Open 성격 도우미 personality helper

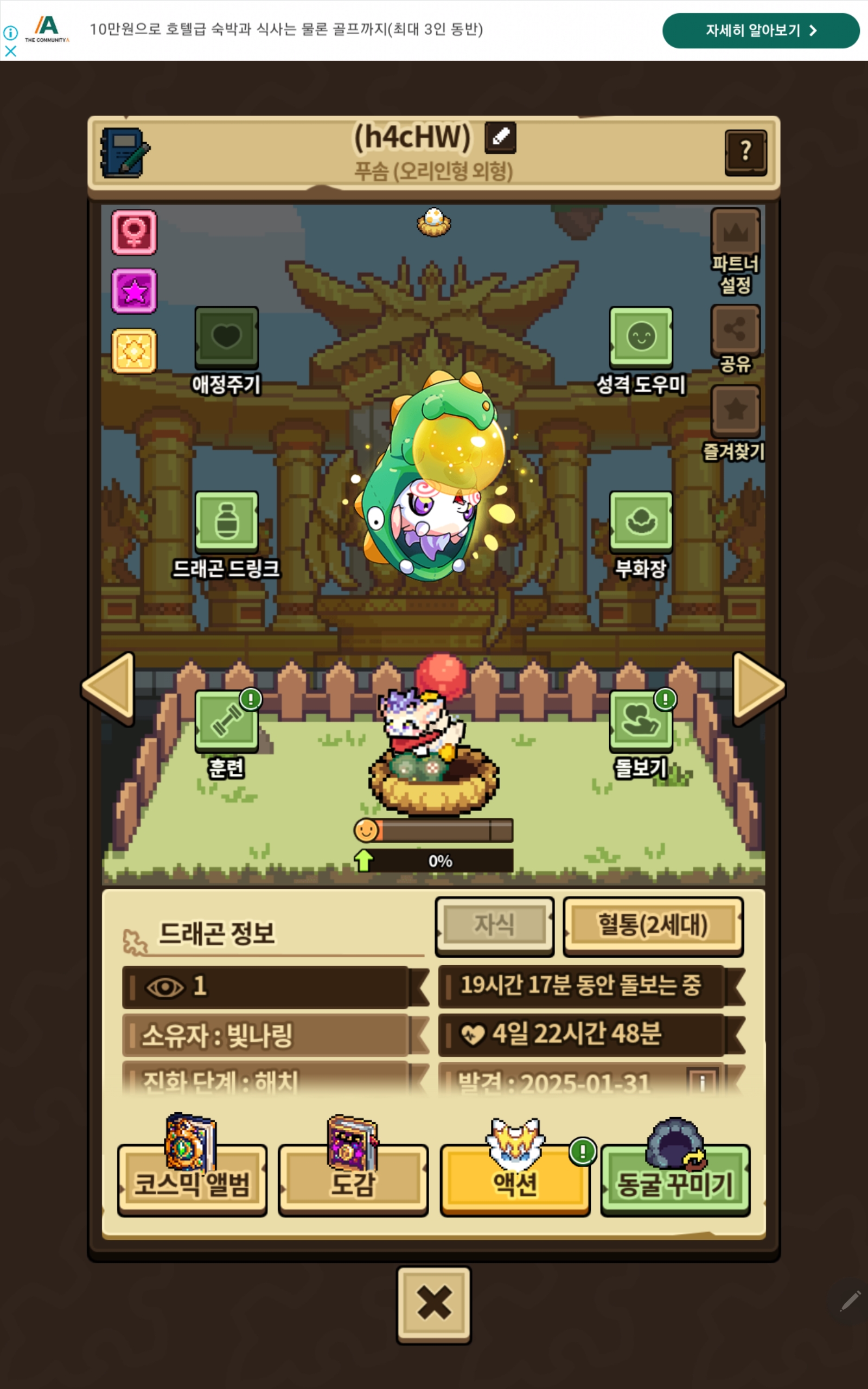tap(641, 337)
